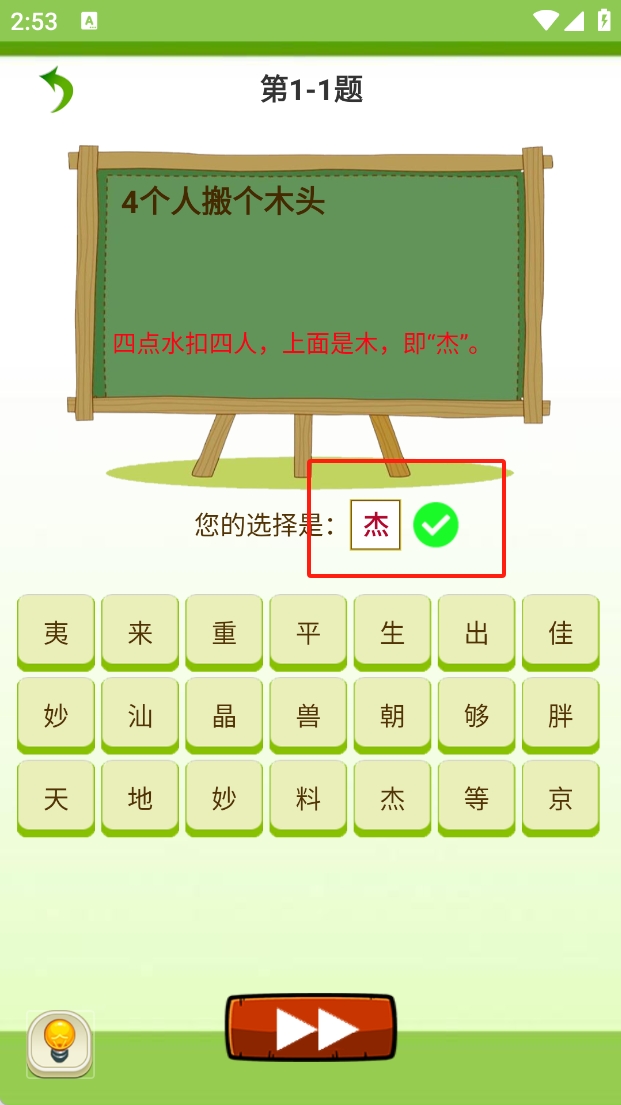Pick the character 来

140,632
